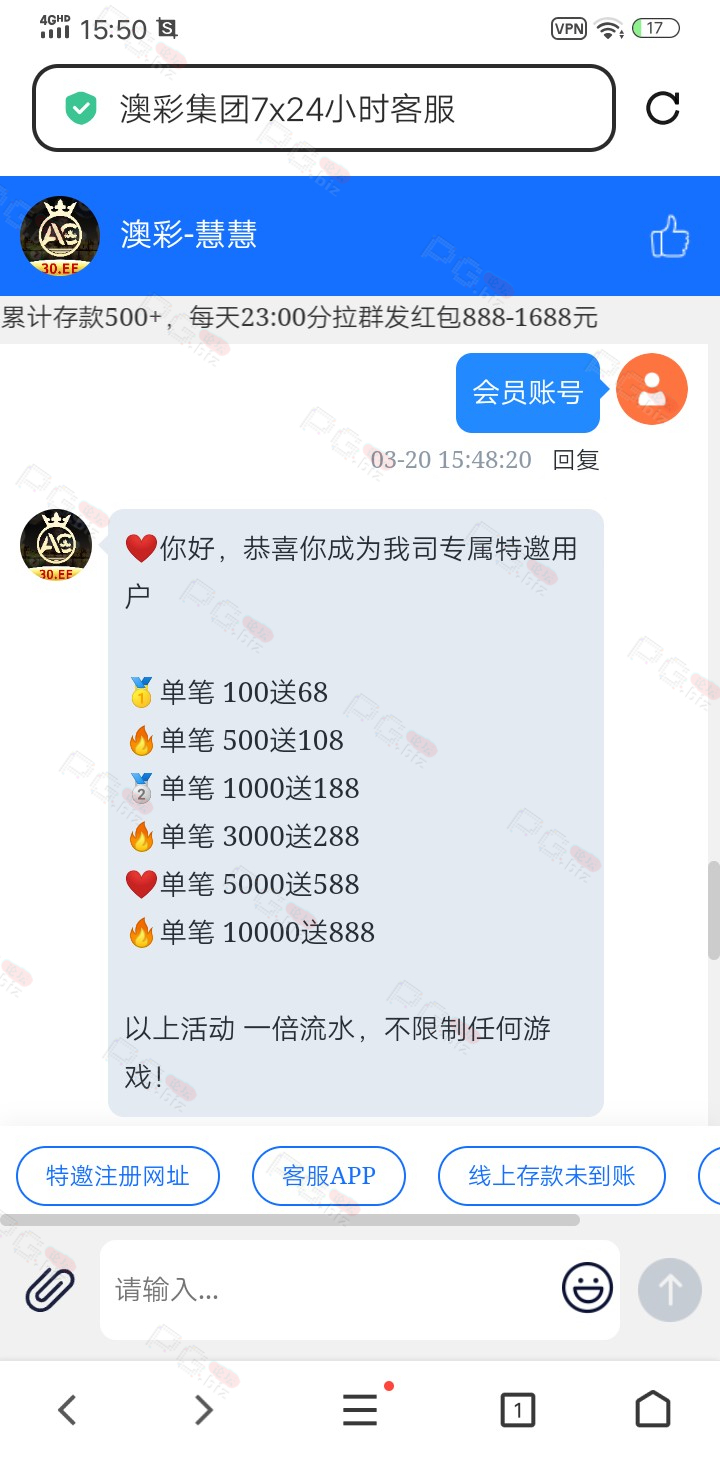Choose the 线上存款未到账 chip

click(552, 1176)
